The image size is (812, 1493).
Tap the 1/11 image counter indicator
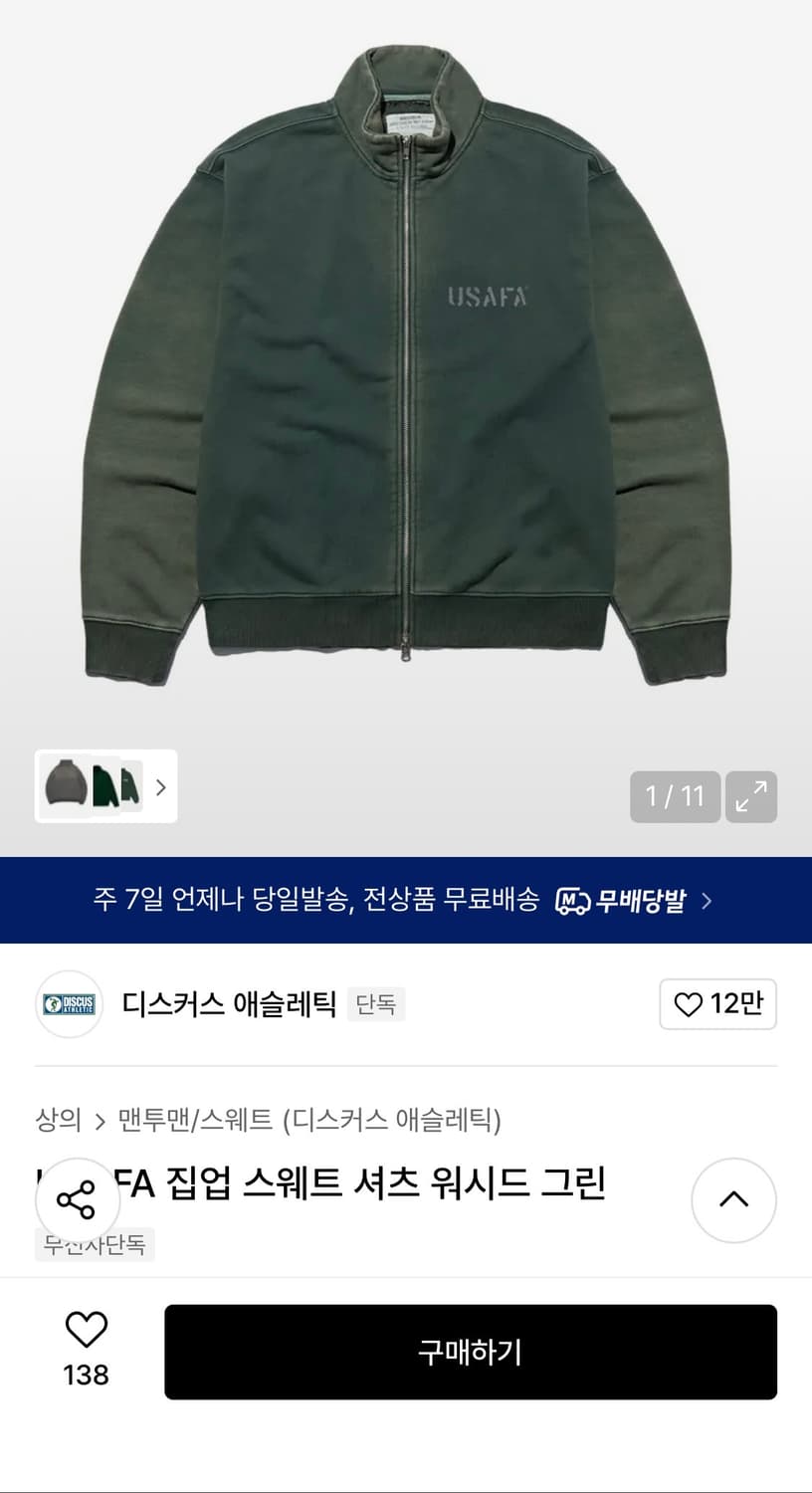(x=675, y=796)
